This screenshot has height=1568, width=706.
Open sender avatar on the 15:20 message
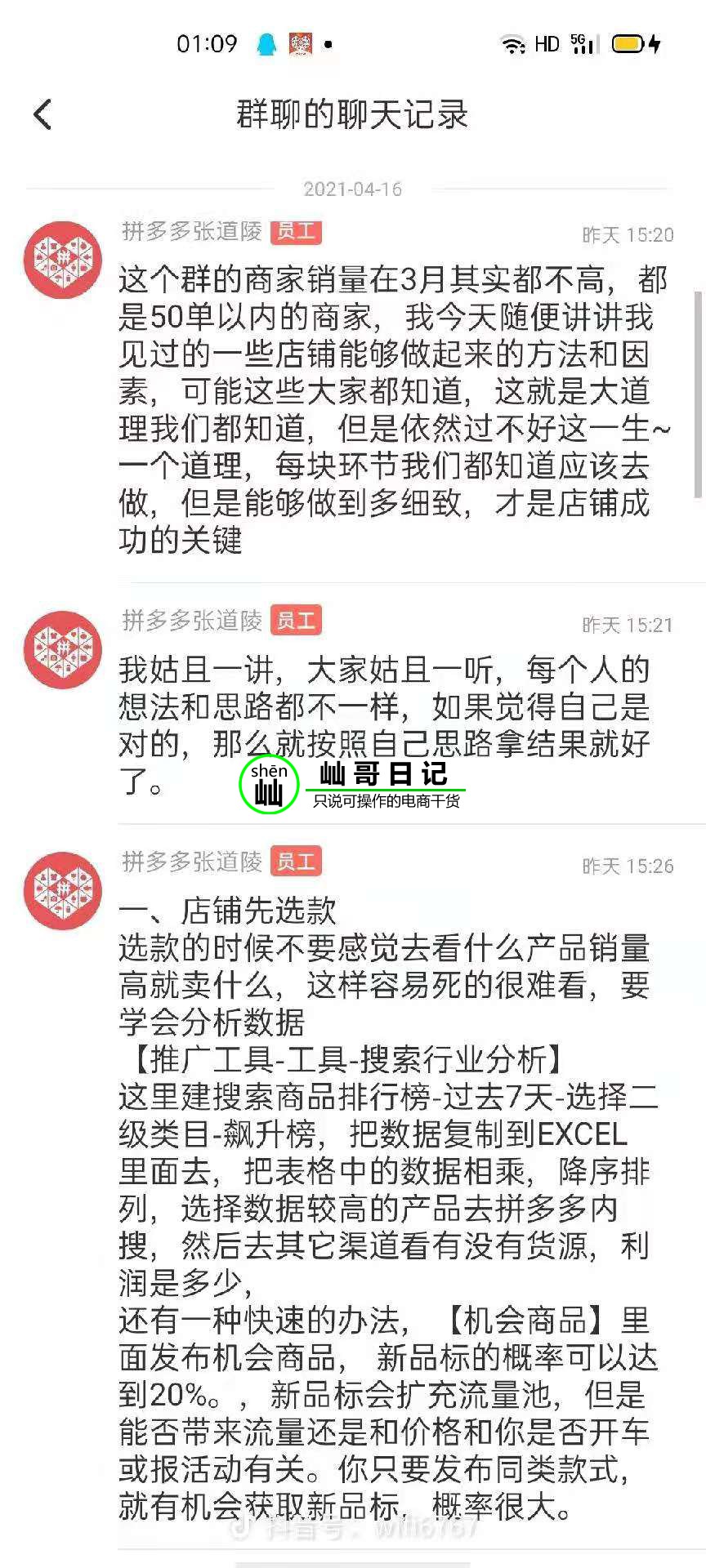[63, 259]
